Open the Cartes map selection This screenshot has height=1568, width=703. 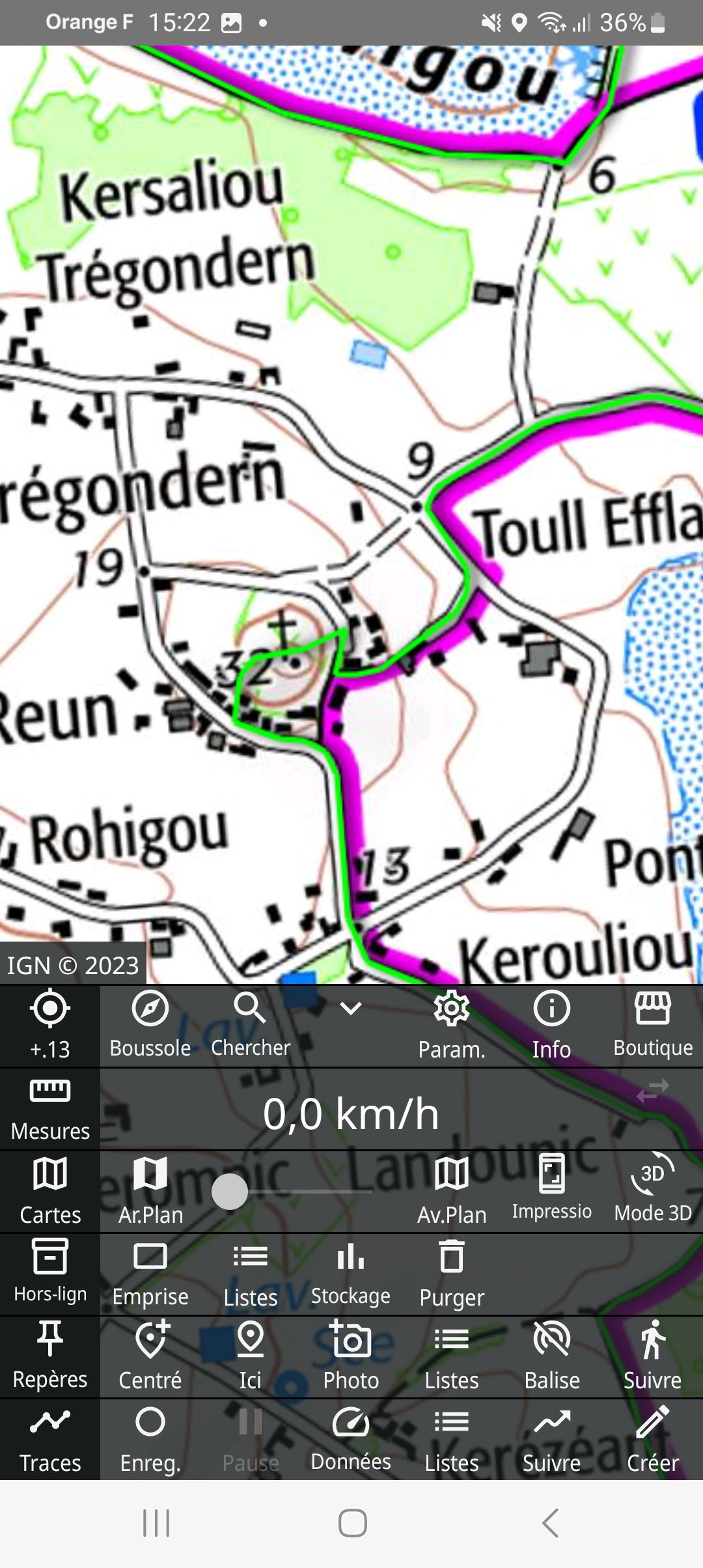tap(50, 1192)
